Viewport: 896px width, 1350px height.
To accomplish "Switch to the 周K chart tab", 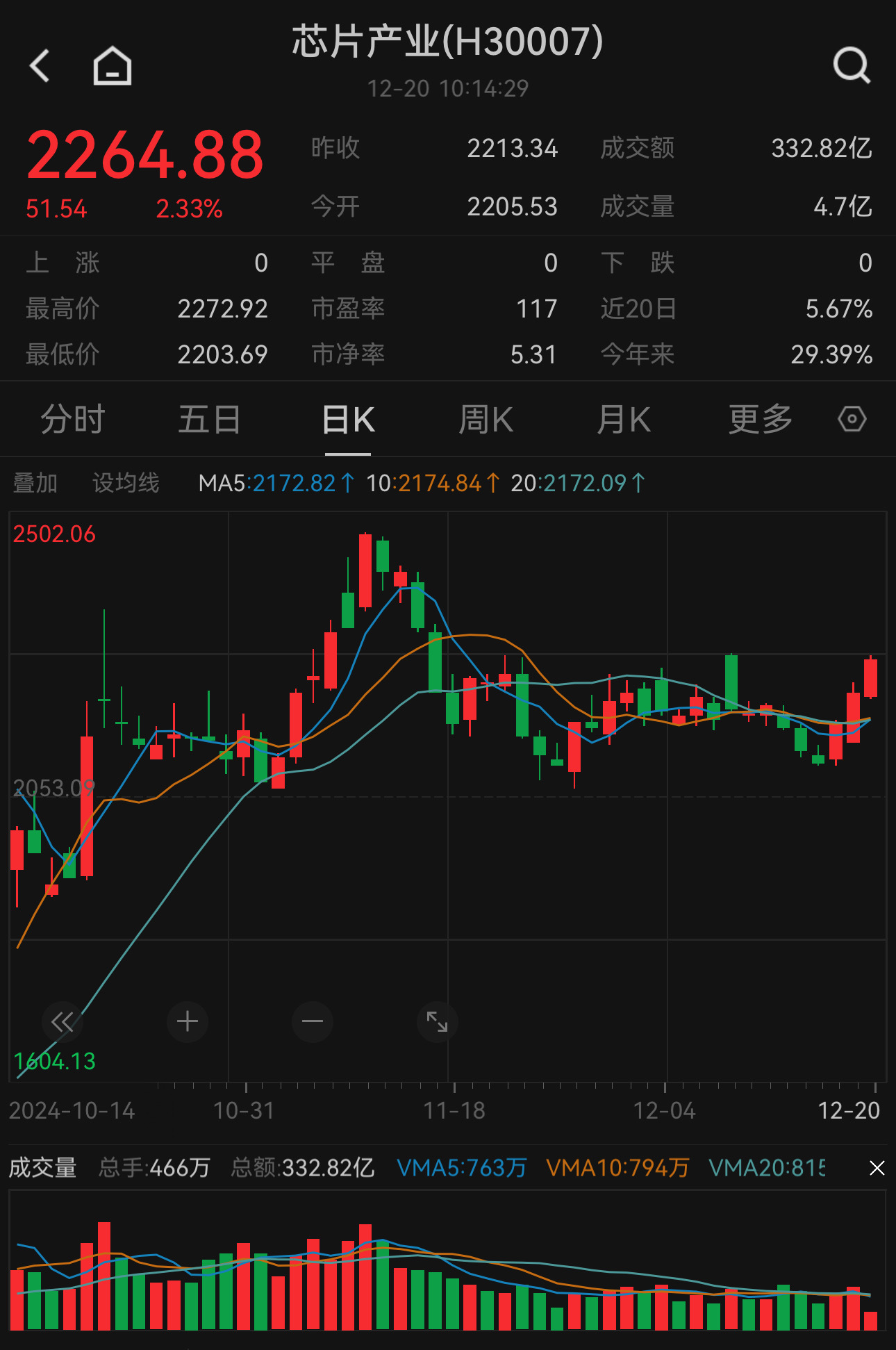I will [486, 420].
